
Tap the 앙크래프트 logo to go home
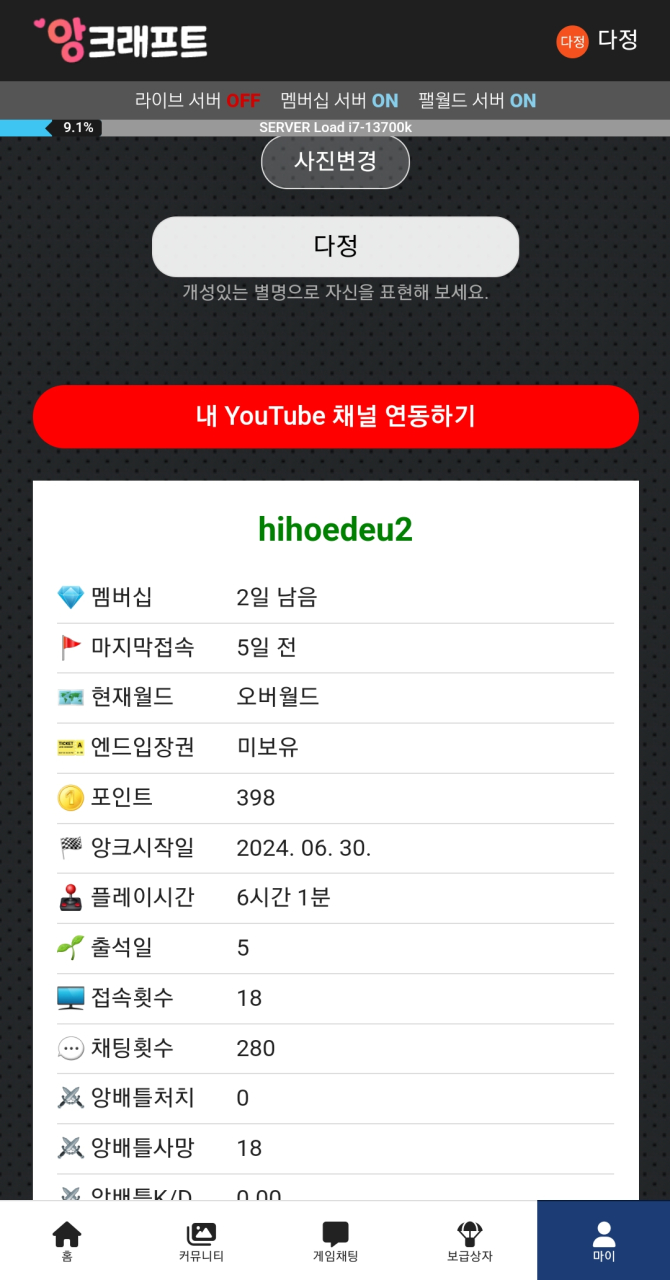tap(120, 41)
